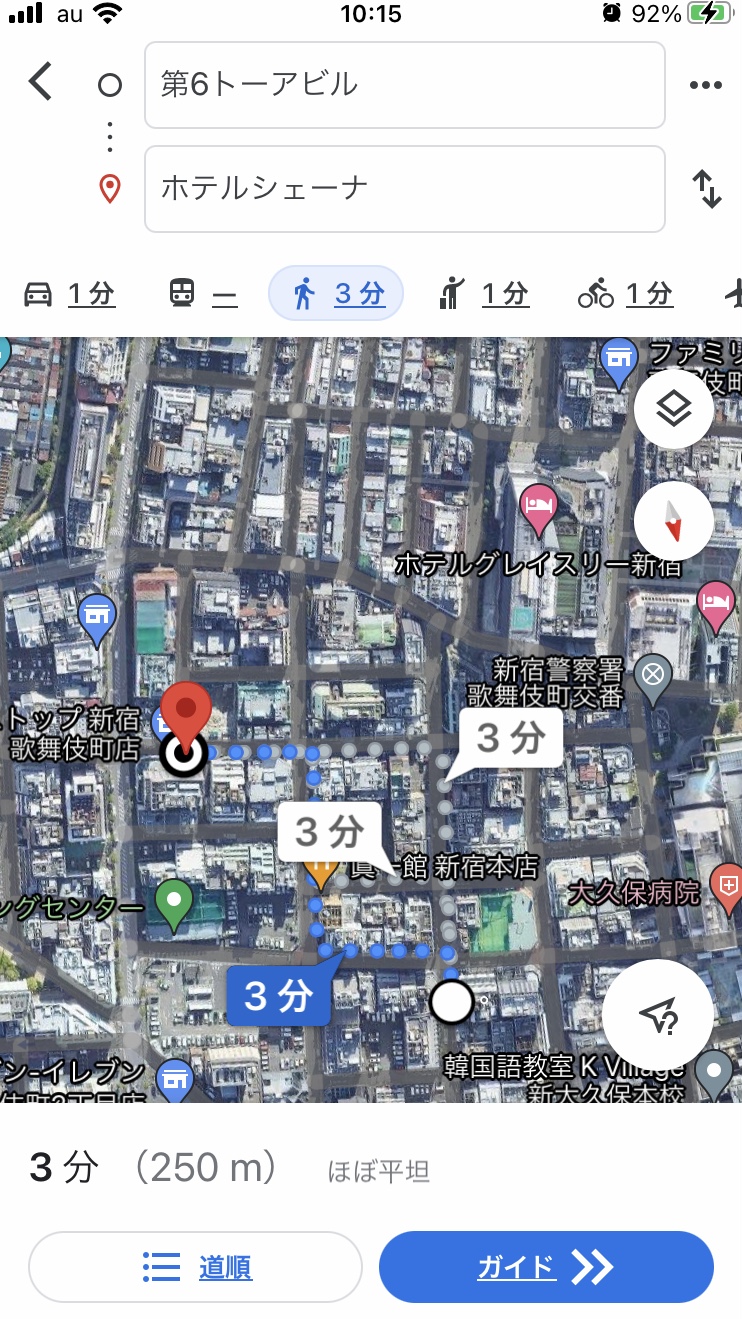Edit the starting point 第6トーアビル
Screen dimensions: 742x1319
(x=405, y=85)
